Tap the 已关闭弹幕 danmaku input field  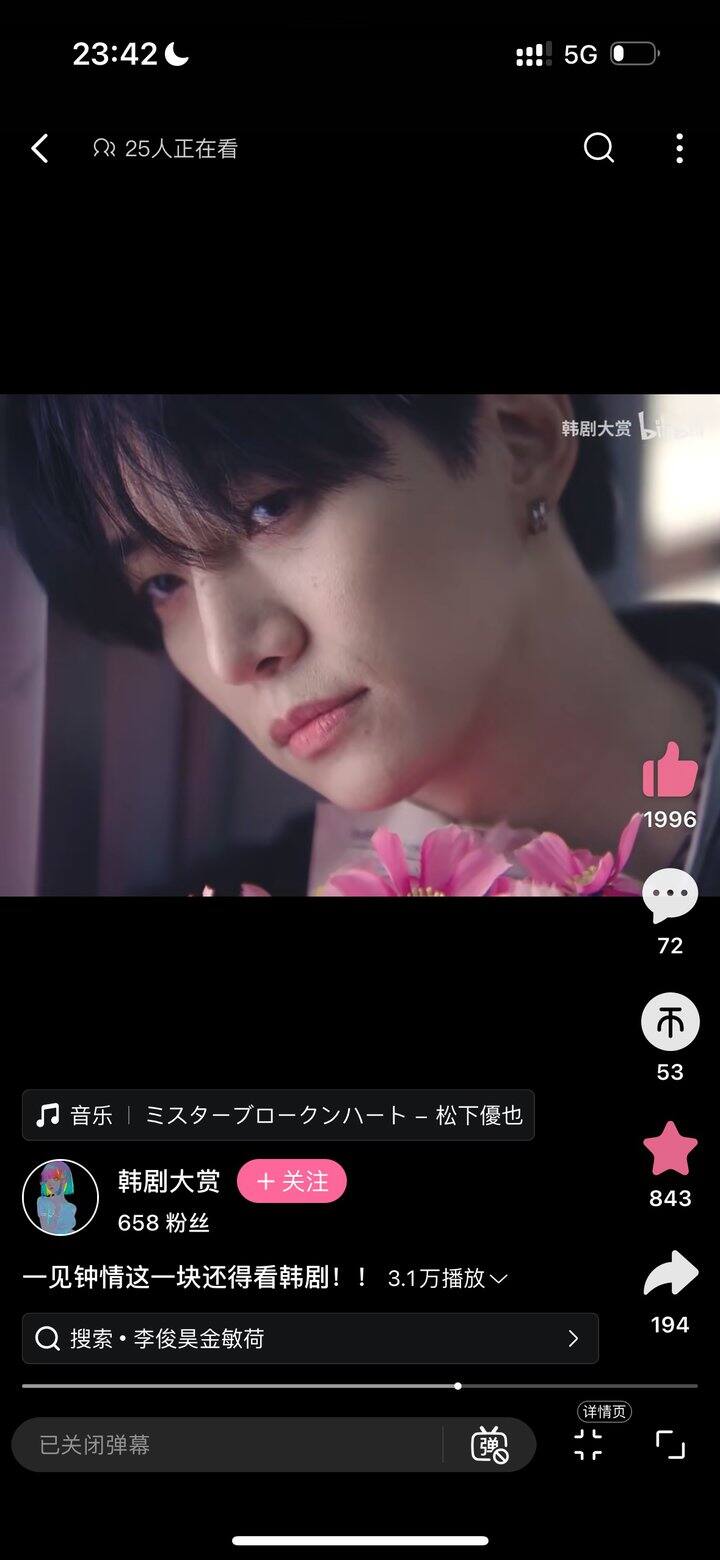coord(226,1445)
